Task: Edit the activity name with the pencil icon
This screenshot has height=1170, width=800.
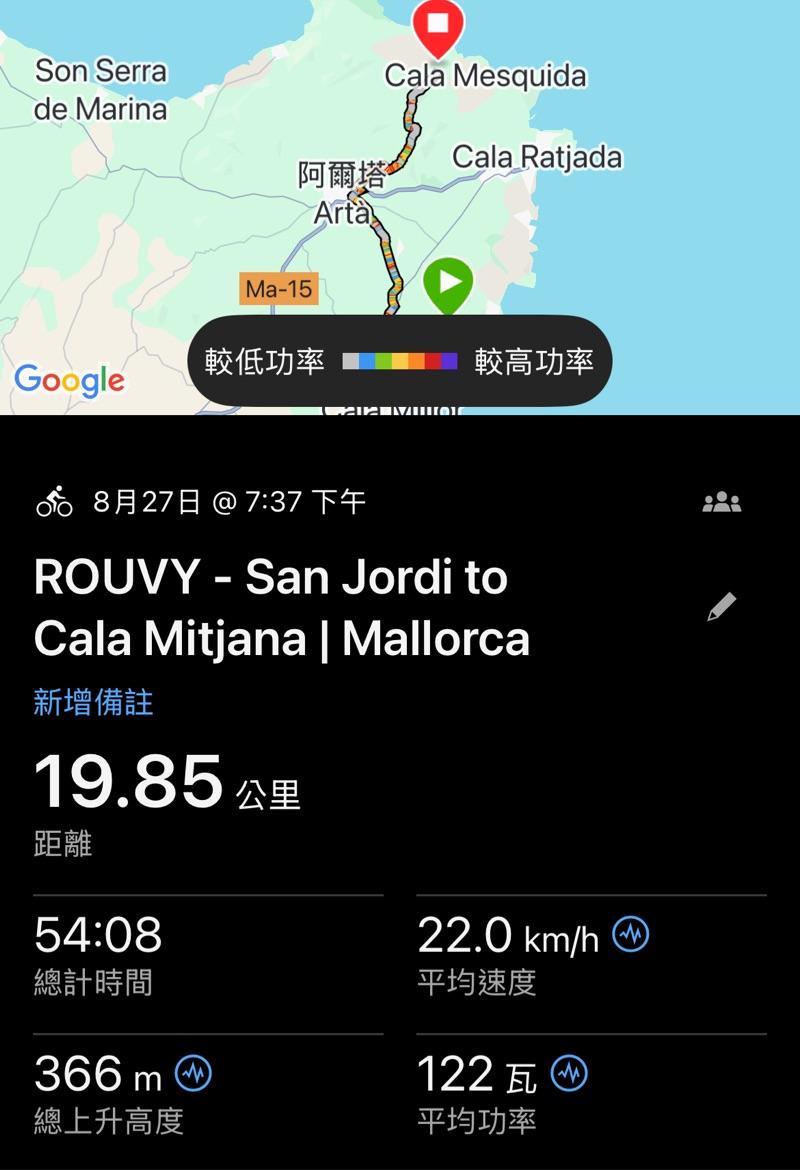Action: pyautogui.click(x=721, y=607)
